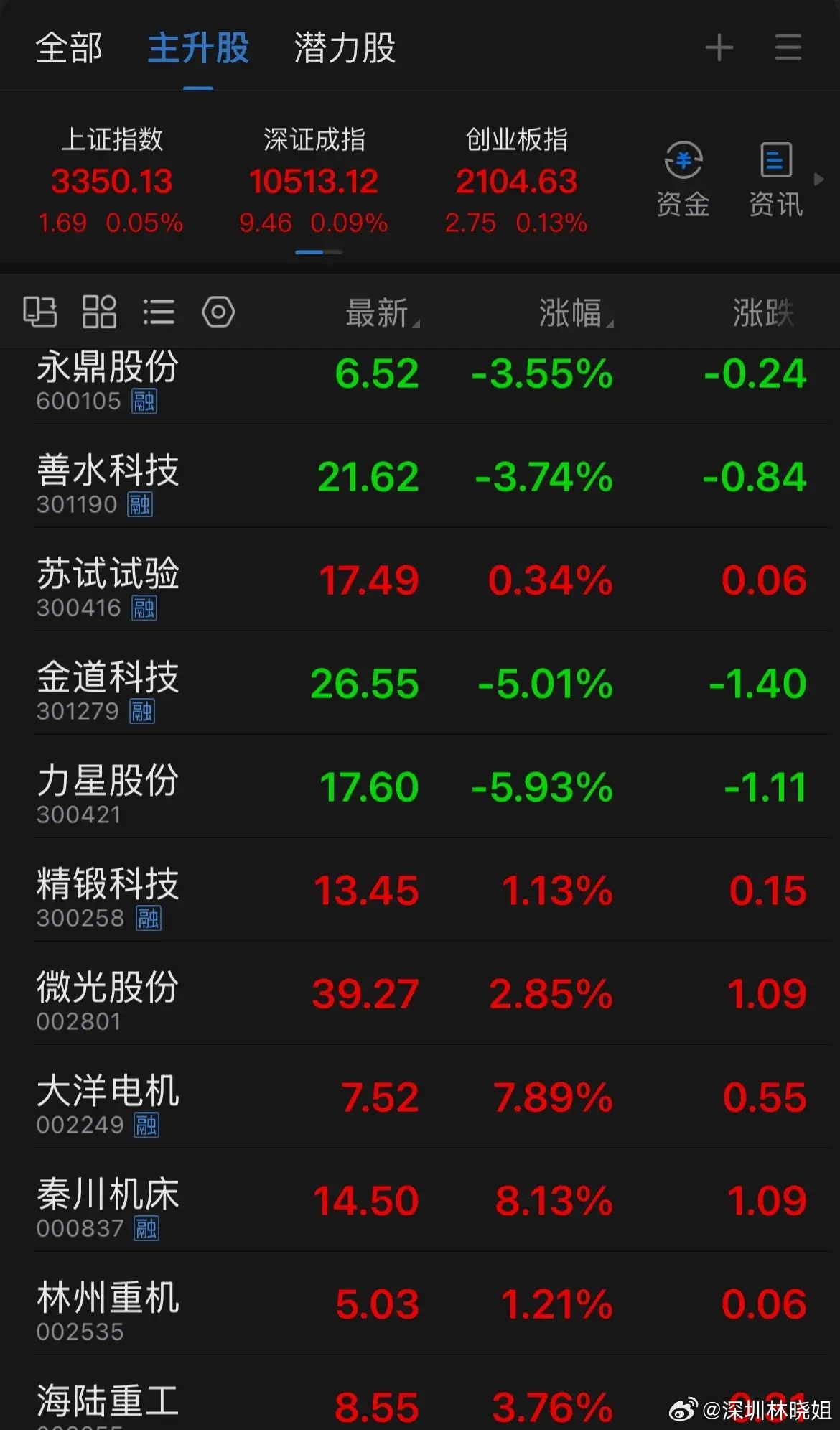The image size is (840, 1430).
Task: Sort the list by 涨幅
Action: (576, 313)
